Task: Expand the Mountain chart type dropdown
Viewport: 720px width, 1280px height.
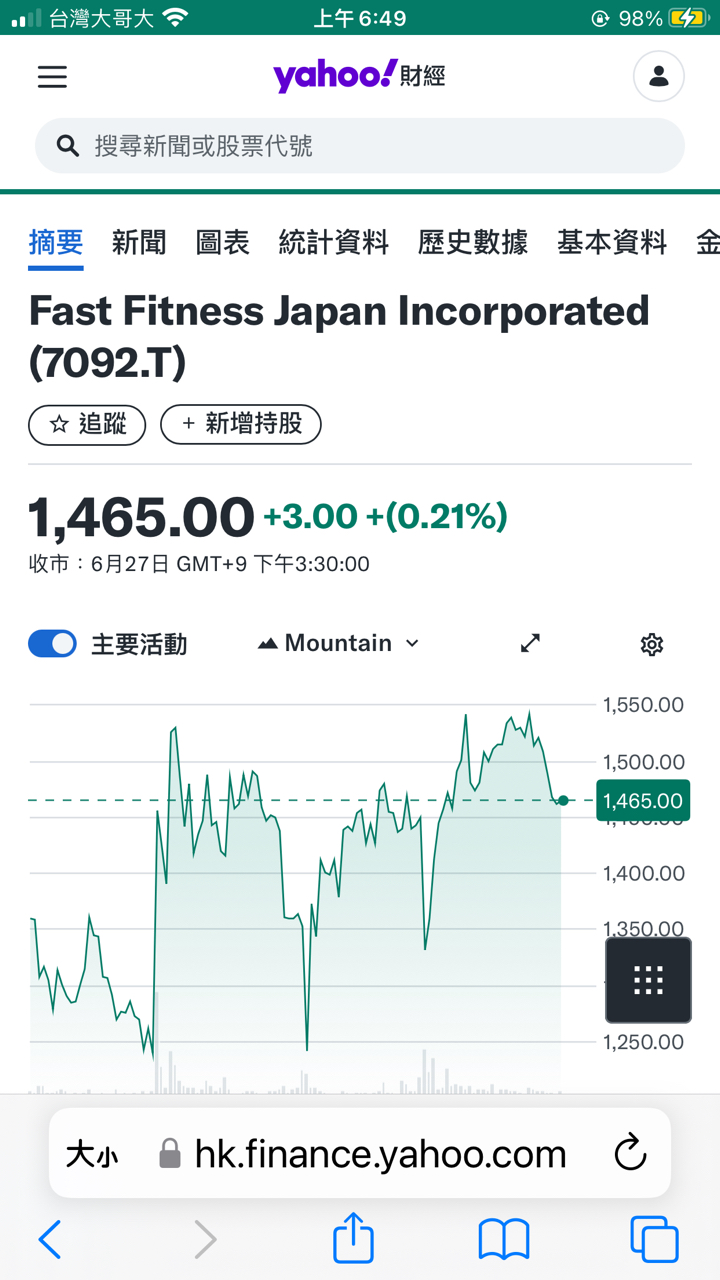Action: 338,643
